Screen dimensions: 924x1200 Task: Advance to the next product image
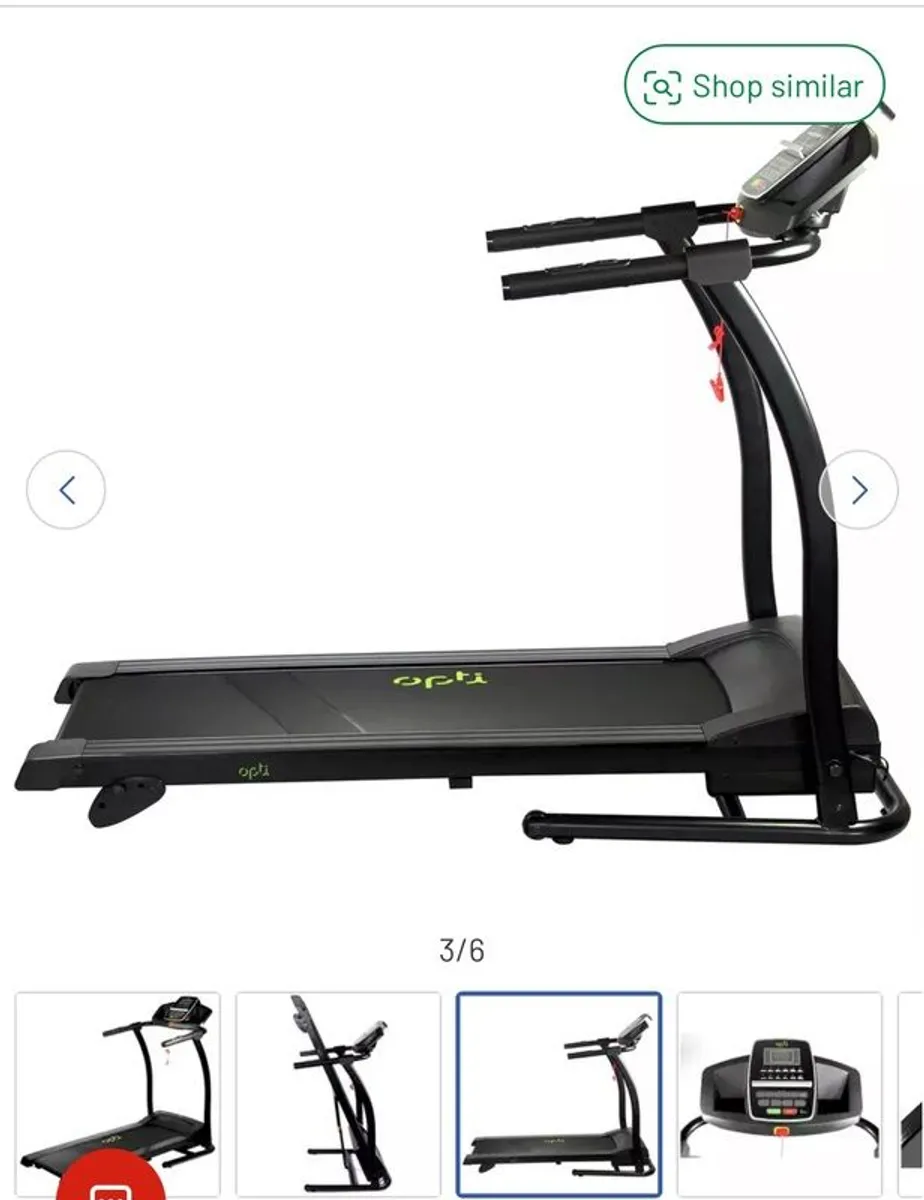(x=858, y=490)
